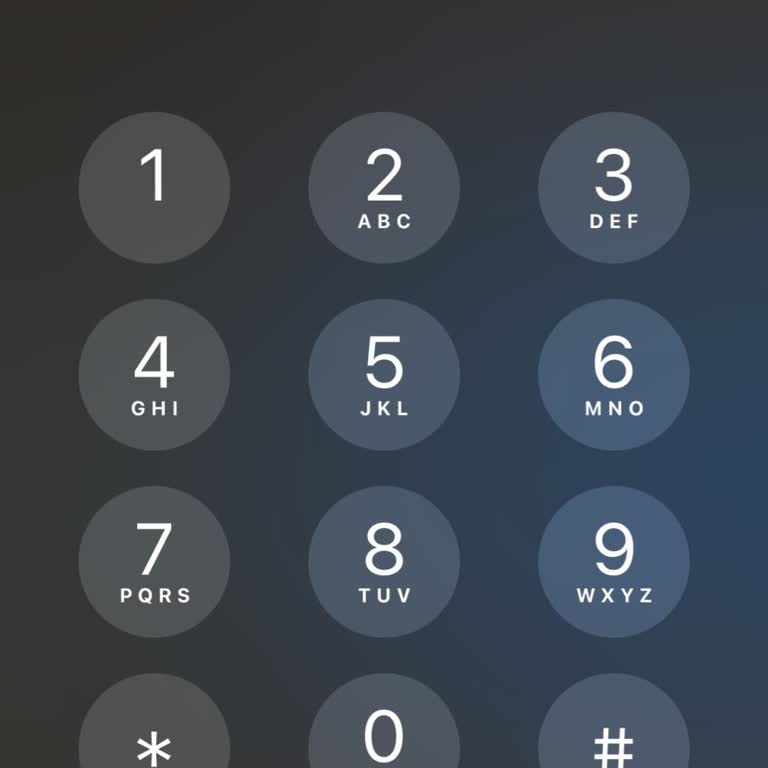Enter the digit 7 (PQRS)
The image size is (768, 768).
154,562
